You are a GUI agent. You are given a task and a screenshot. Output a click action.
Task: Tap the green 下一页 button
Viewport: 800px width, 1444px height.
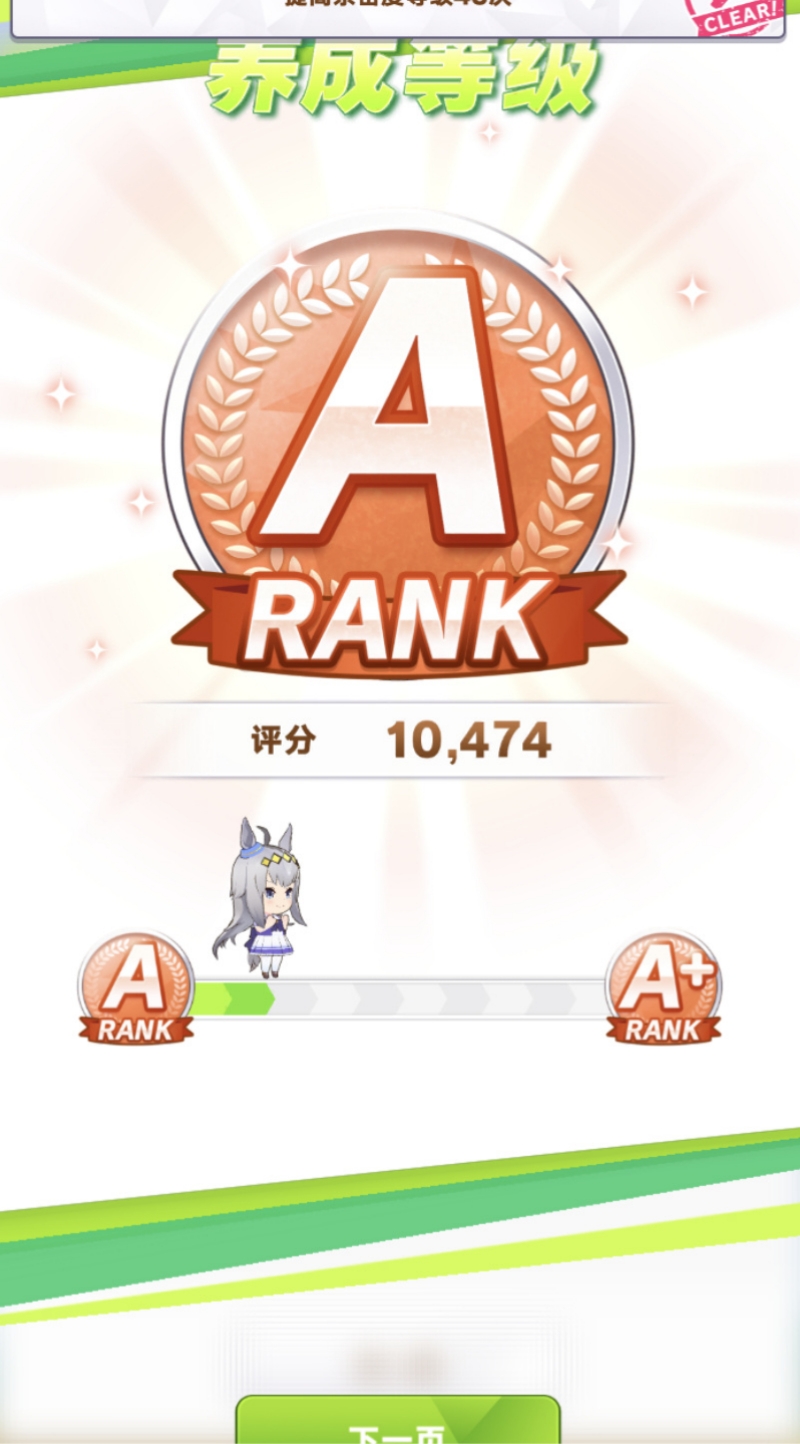click(x=398, y=1425)
